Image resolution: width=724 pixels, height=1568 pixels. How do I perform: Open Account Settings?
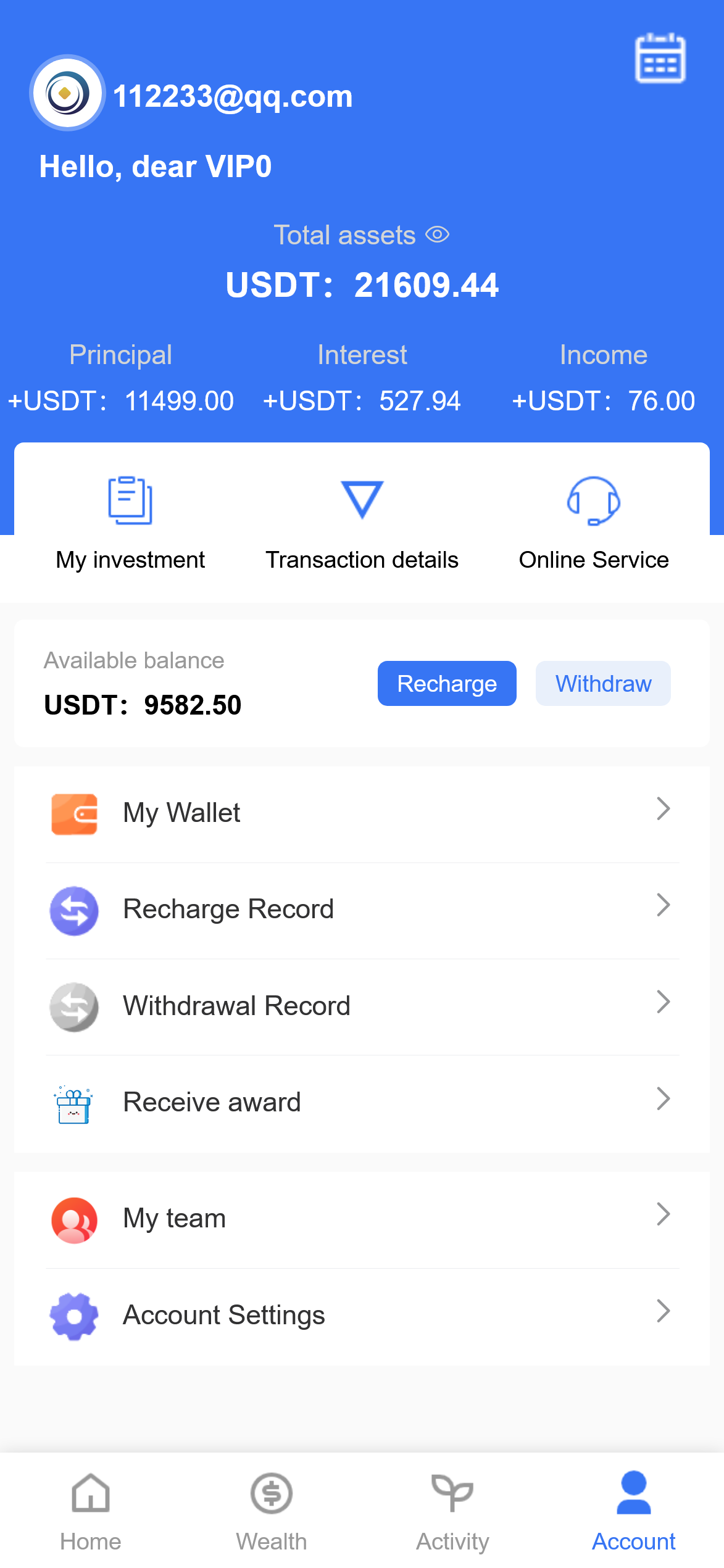(x=362, y=1315)
